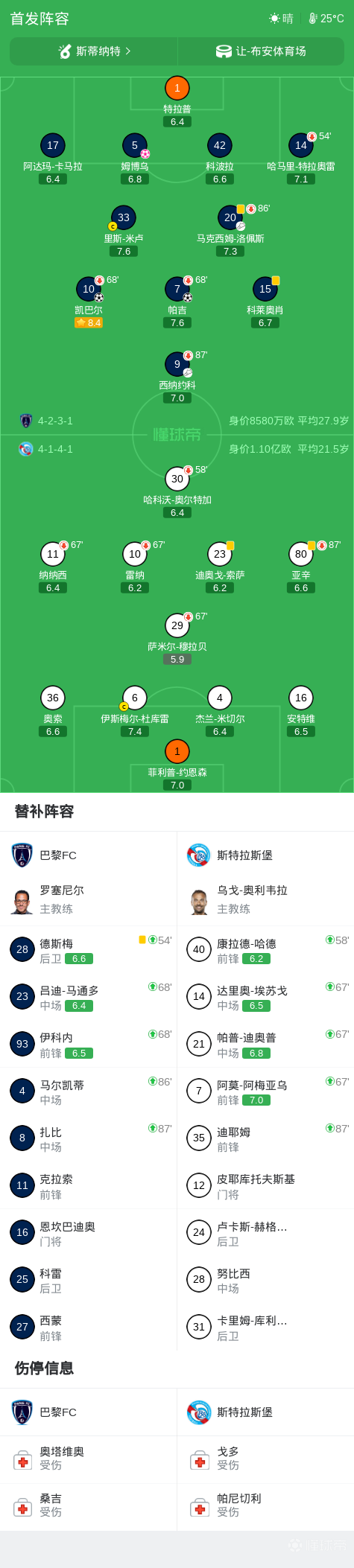
Task: Open substitute 康拉德-哈德 number 40
Action: [x=265, y=949]
